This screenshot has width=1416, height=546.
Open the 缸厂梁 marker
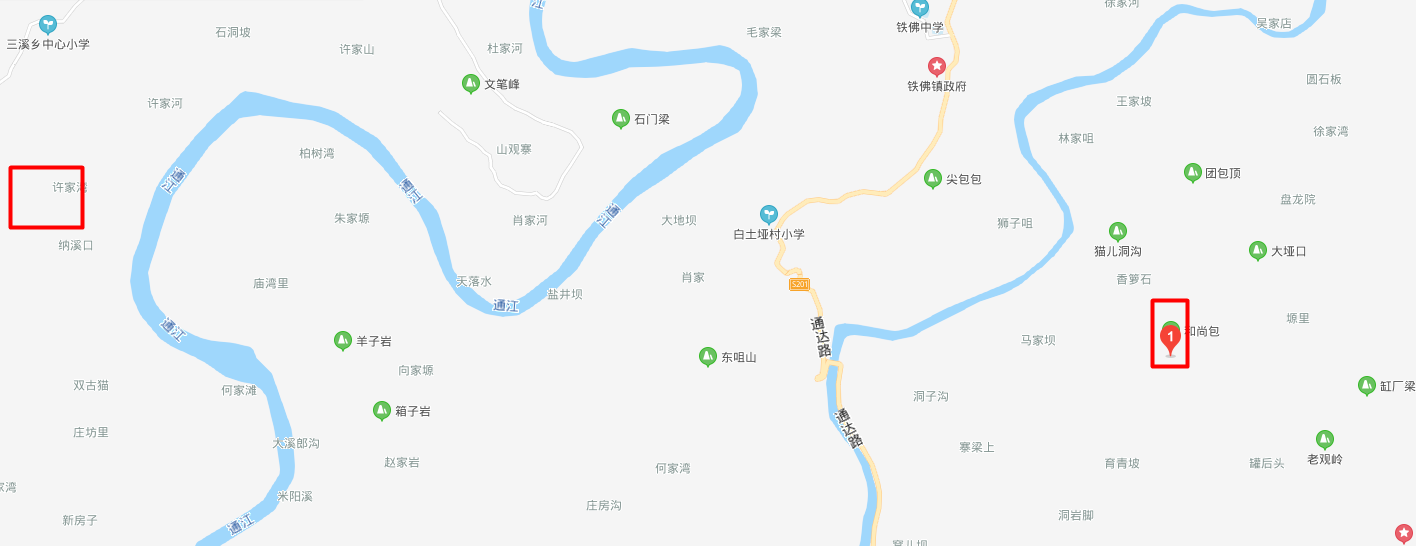coord(1367,385)
